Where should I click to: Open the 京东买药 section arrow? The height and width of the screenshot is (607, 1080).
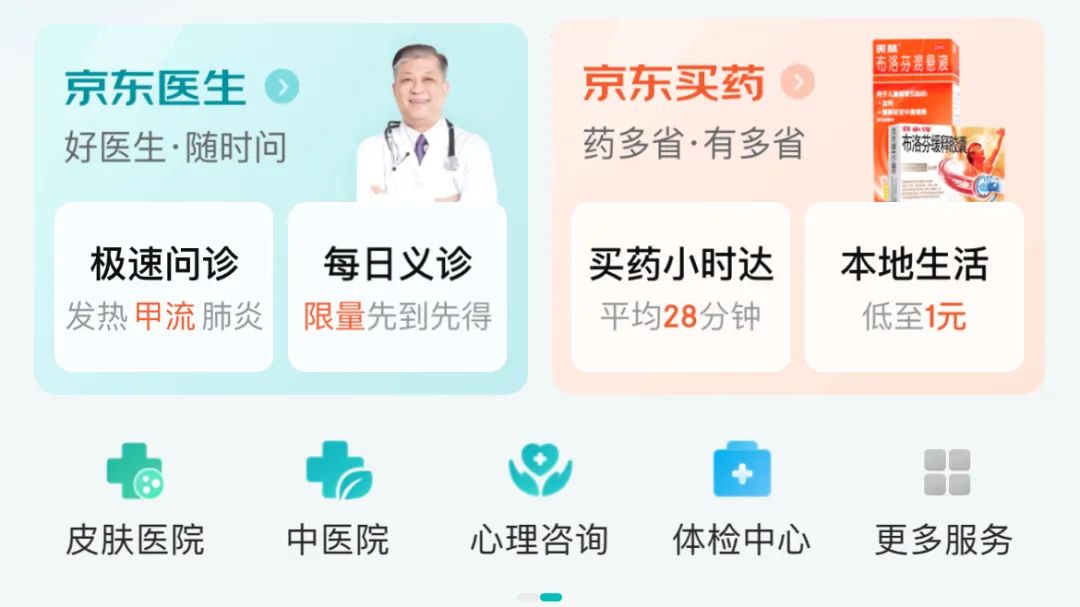(x=797, y=82)
